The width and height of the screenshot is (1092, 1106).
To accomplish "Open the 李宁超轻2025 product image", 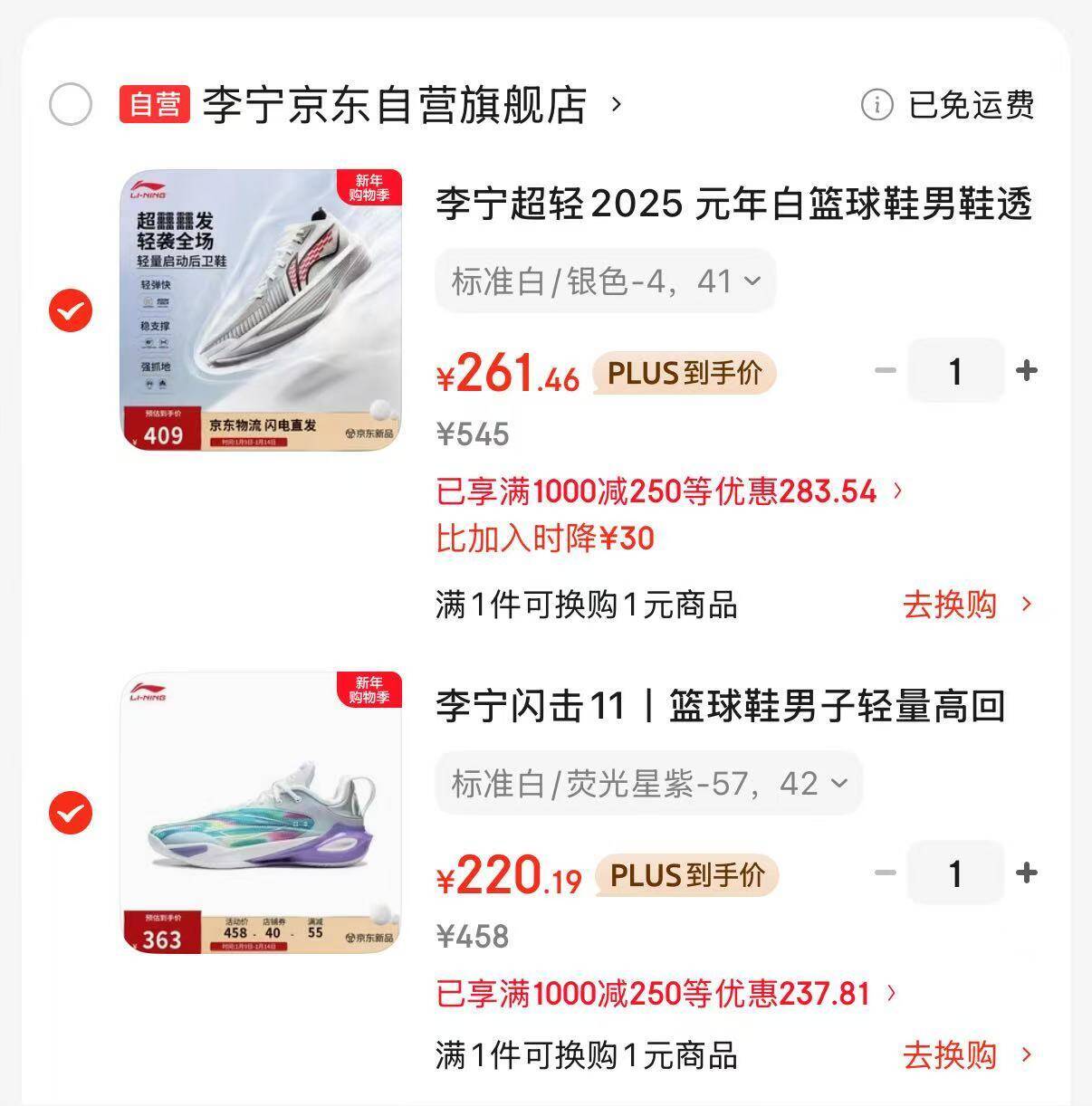I will pos(262,310).
